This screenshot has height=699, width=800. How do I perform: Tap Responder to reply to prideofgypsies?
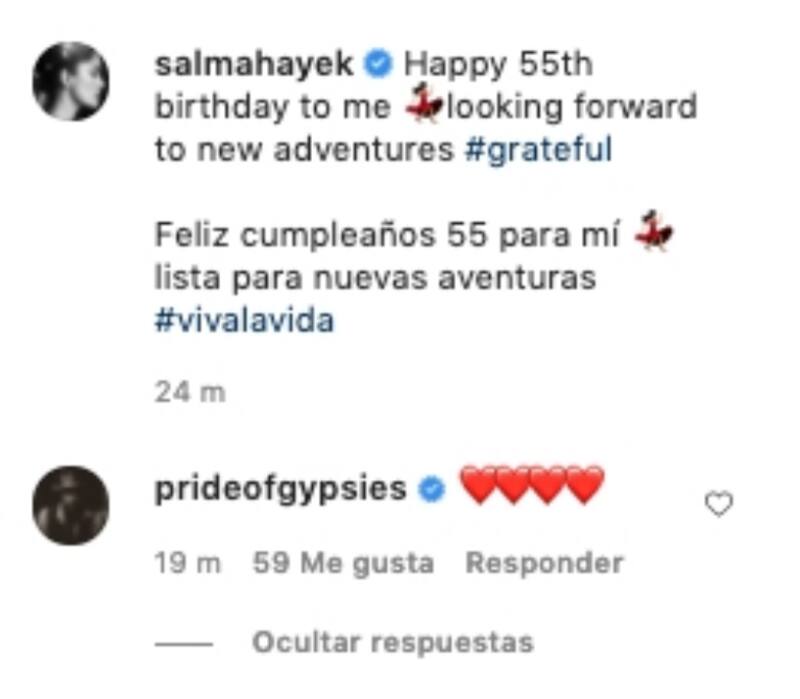click(544, 563)
